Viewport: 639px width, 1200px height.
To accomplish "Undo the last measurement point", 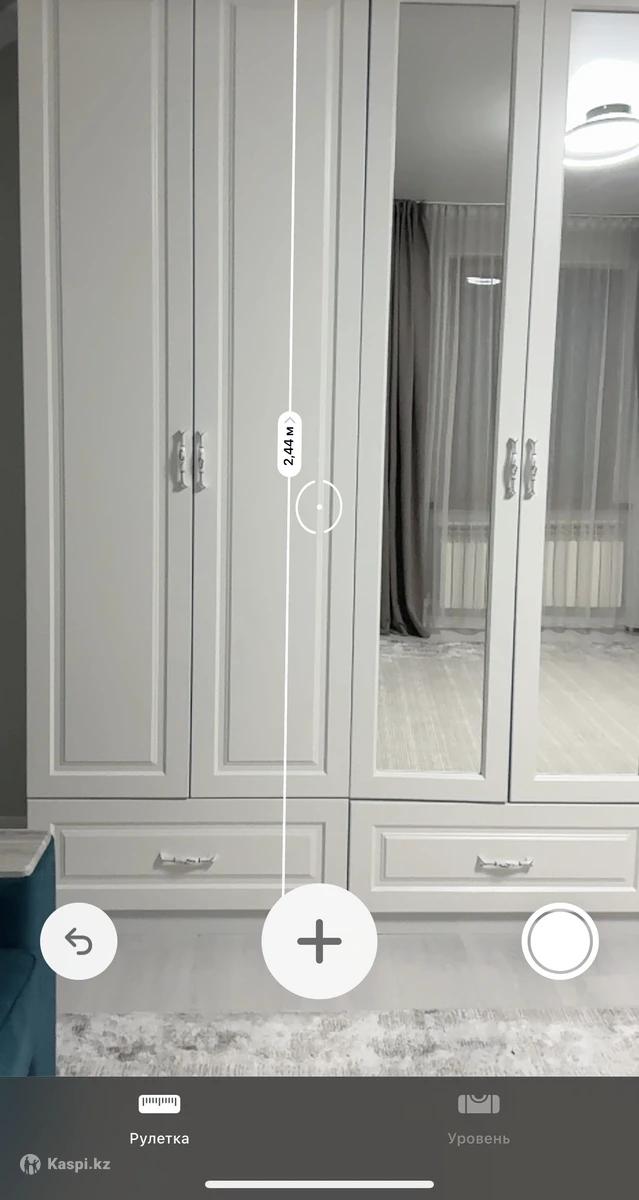I will tap(79, 941).
